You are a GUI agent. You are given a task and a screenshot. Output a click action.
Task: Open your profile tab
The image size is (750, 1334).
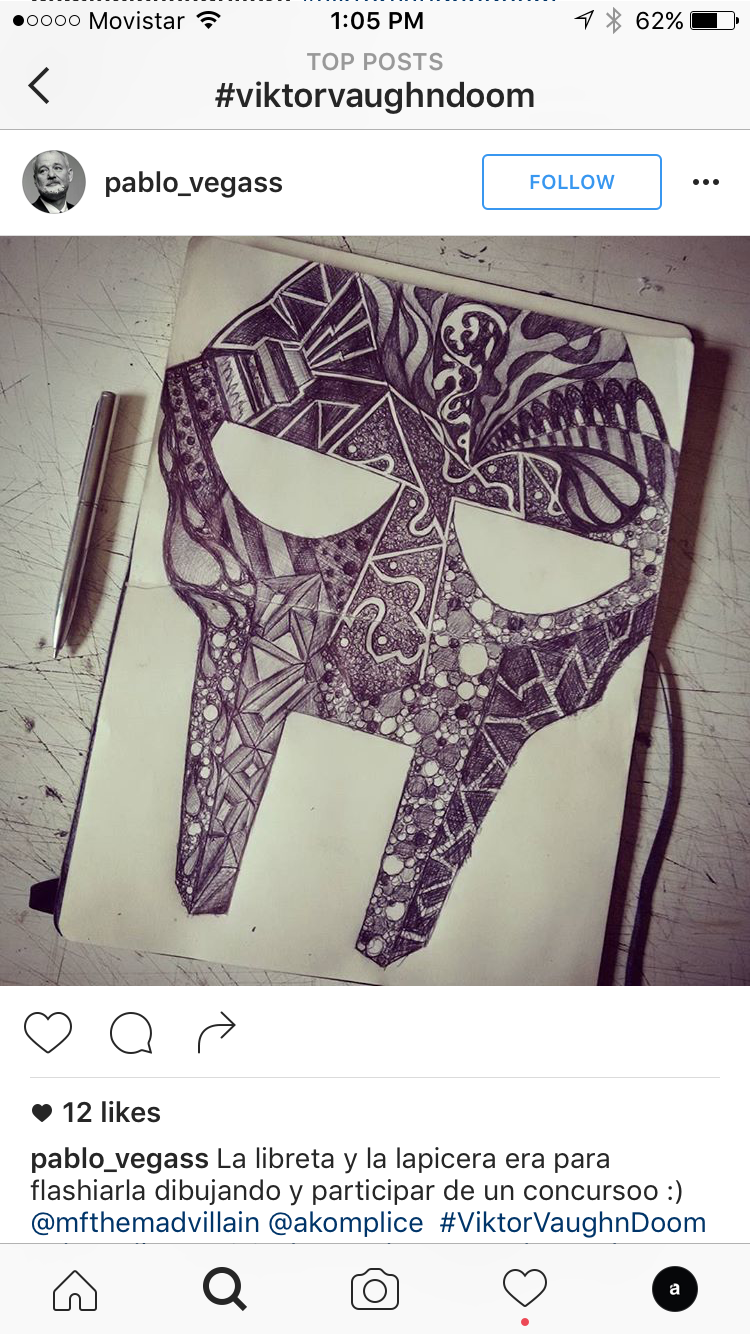(675, 1290)
